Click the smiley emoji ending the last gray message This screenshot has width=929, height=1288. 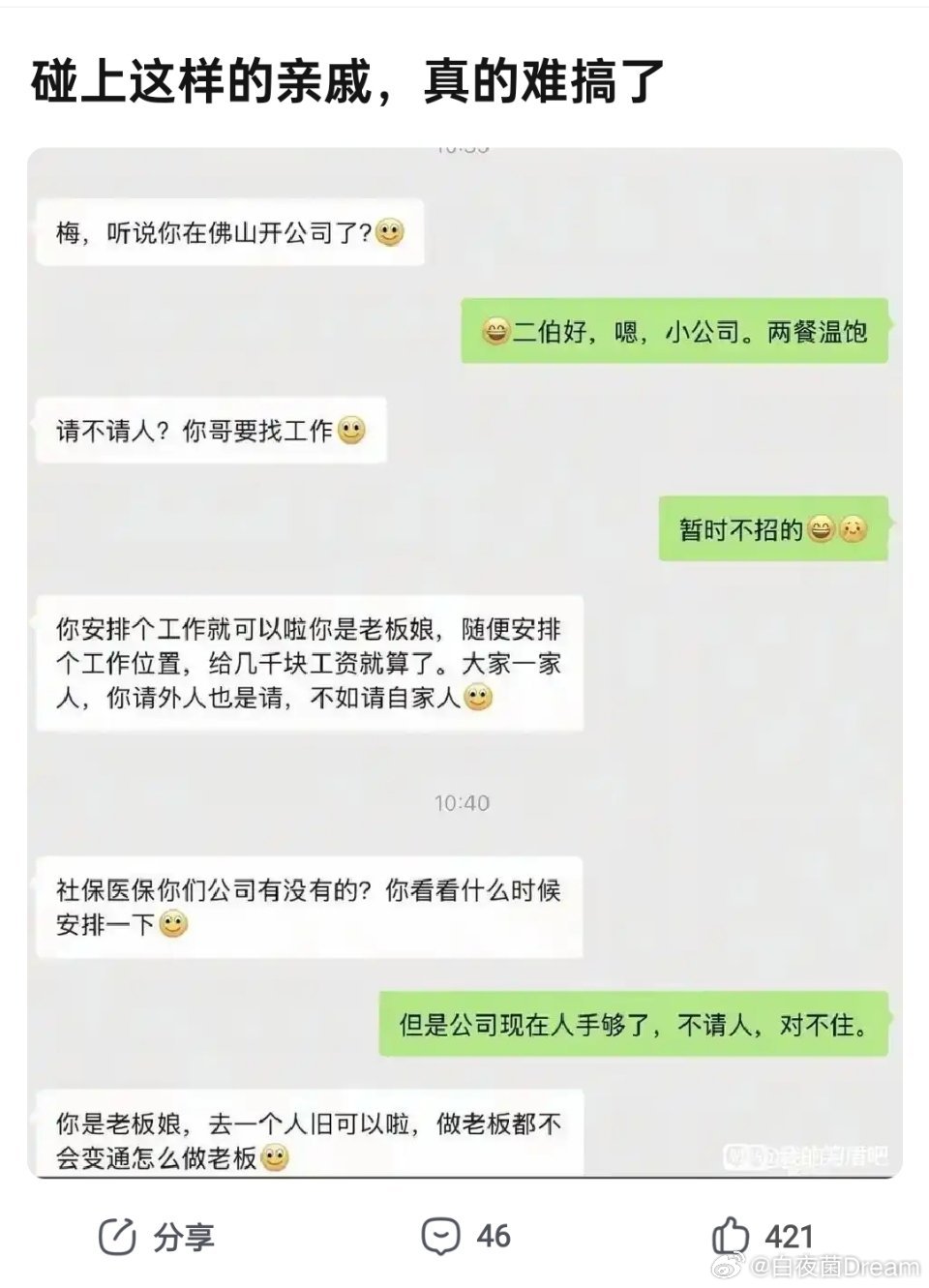[x=275, y=1153]
